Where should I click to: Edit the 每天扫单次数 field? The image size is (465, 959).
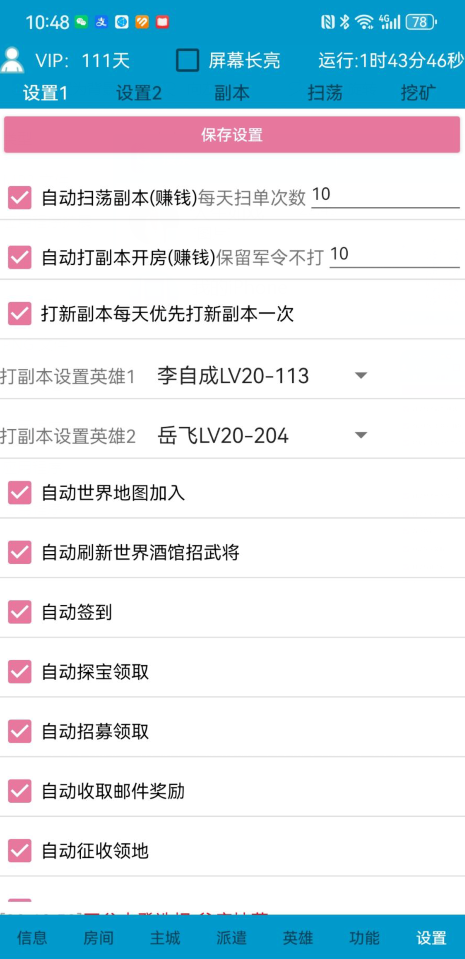click(385, 196)
